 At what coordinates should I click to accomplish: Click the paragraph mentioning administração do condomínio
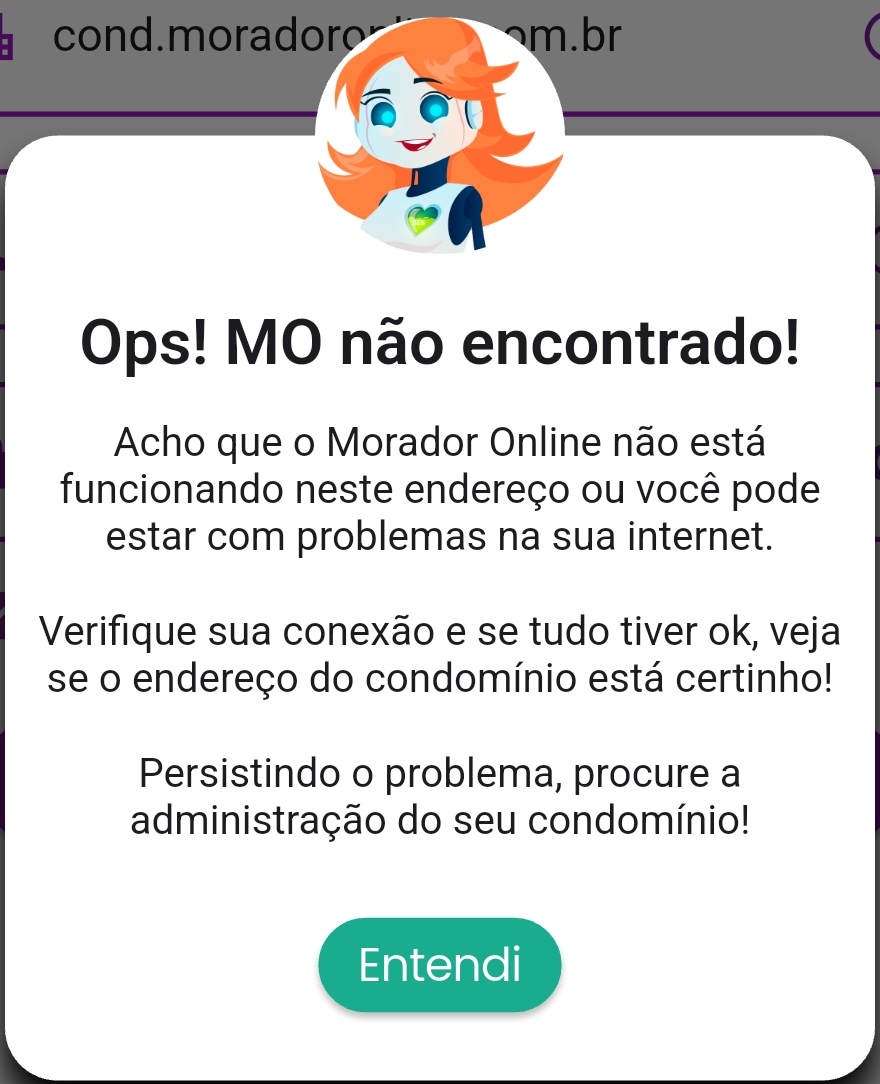coord(440,797)
